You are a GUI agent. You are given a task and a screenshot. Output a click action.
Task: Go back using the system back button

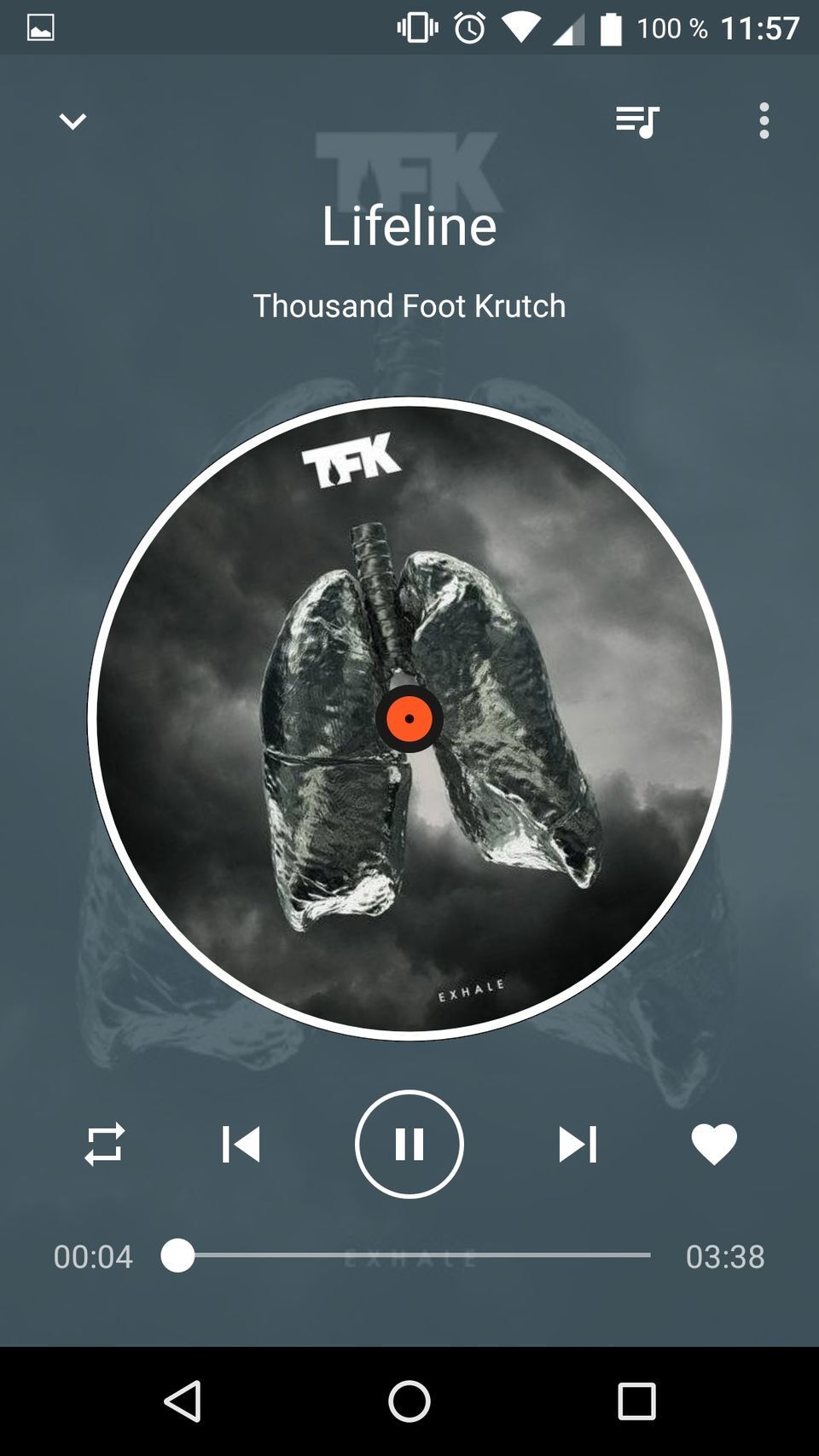coord(183,1401)
